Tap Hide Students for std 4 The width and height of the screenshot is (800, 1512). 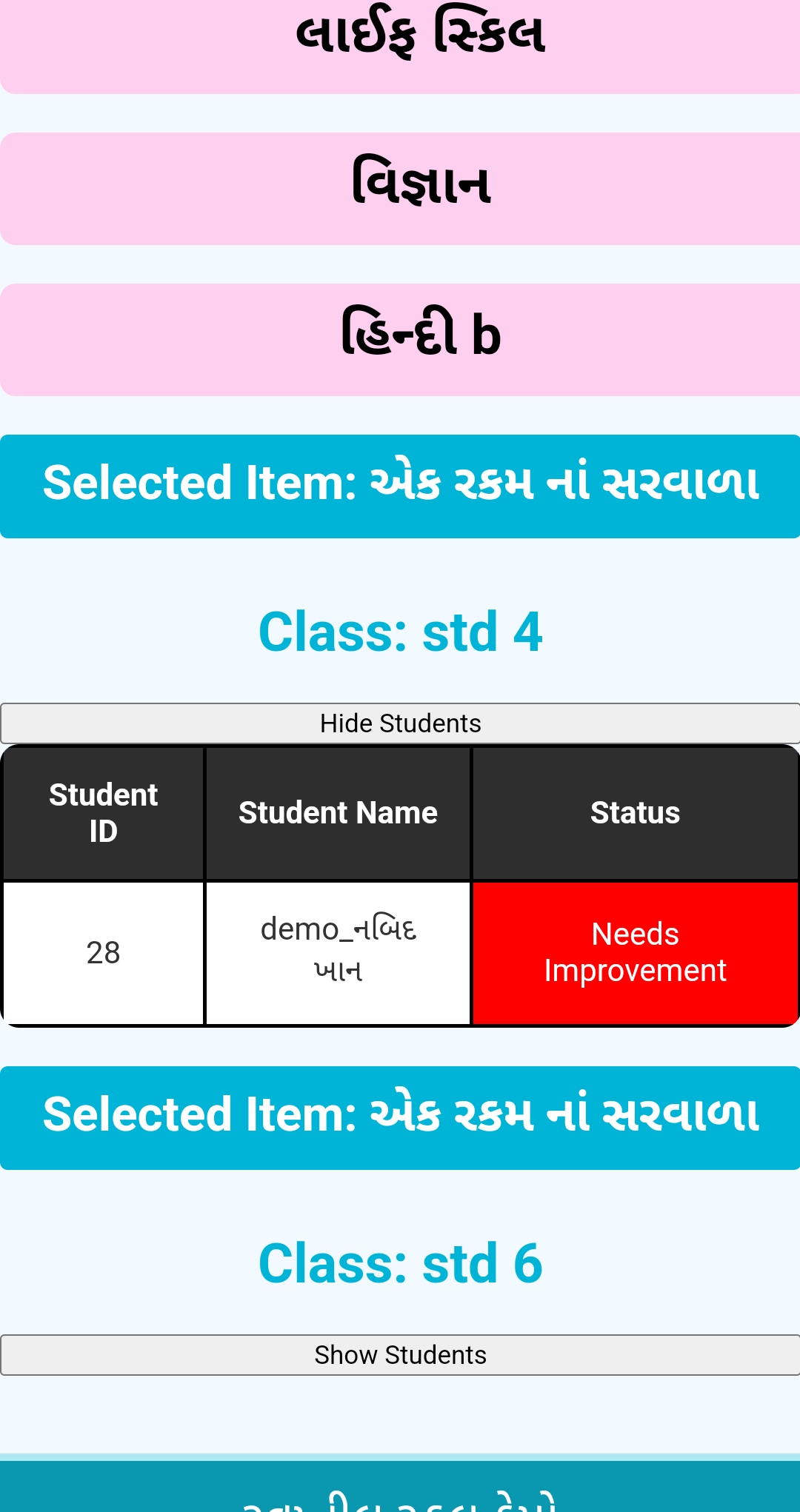400,723
